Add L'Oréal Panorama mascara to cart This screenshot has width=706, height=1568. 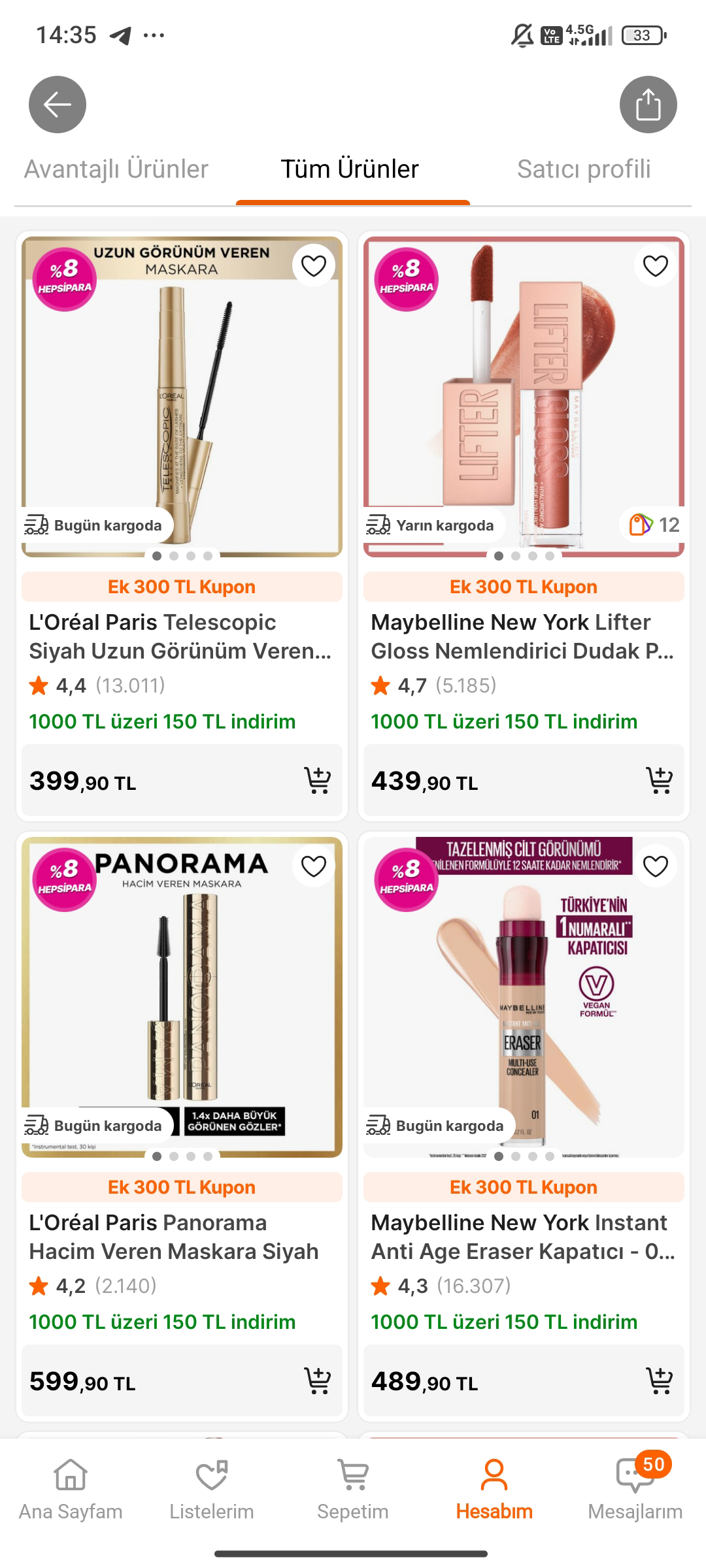(318, 1380)
